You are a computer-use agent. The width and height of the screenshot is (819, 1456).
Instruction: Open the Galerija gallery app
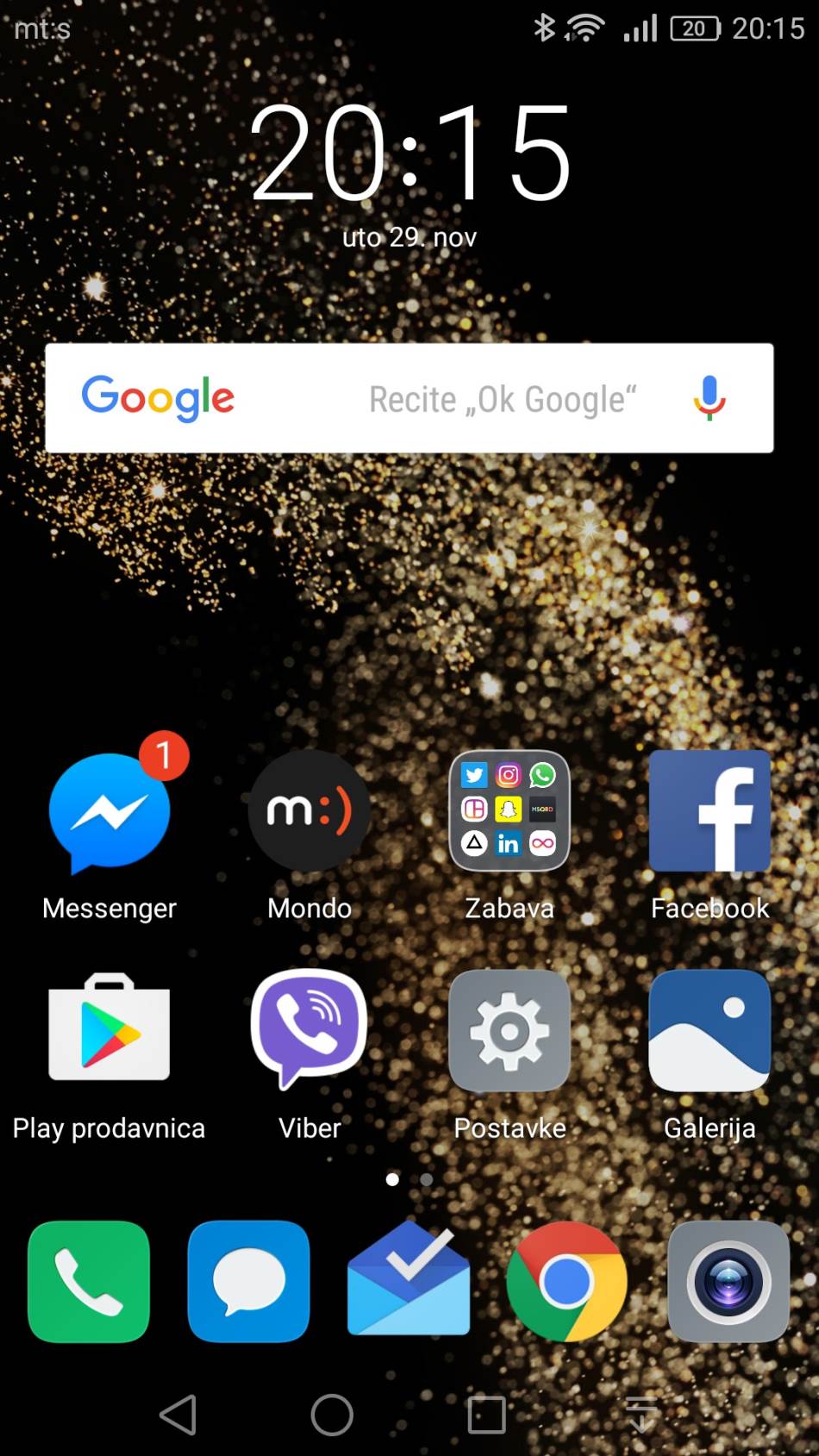click(x=709, y=1031)
